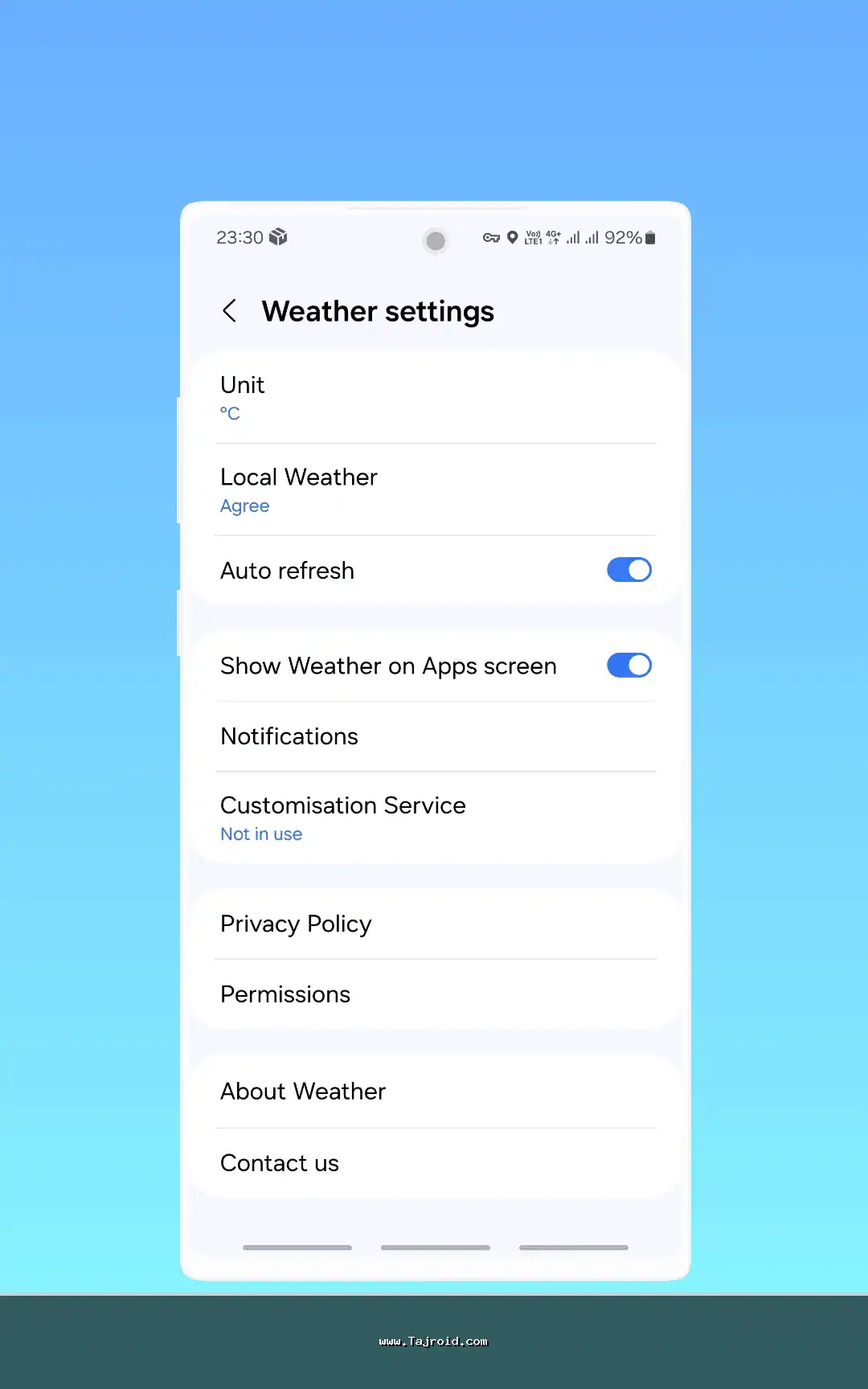Image resolution: width=868 pixels, height=1389 pixels.
Task: Open Permissions
Action: (x=434, y=994)
